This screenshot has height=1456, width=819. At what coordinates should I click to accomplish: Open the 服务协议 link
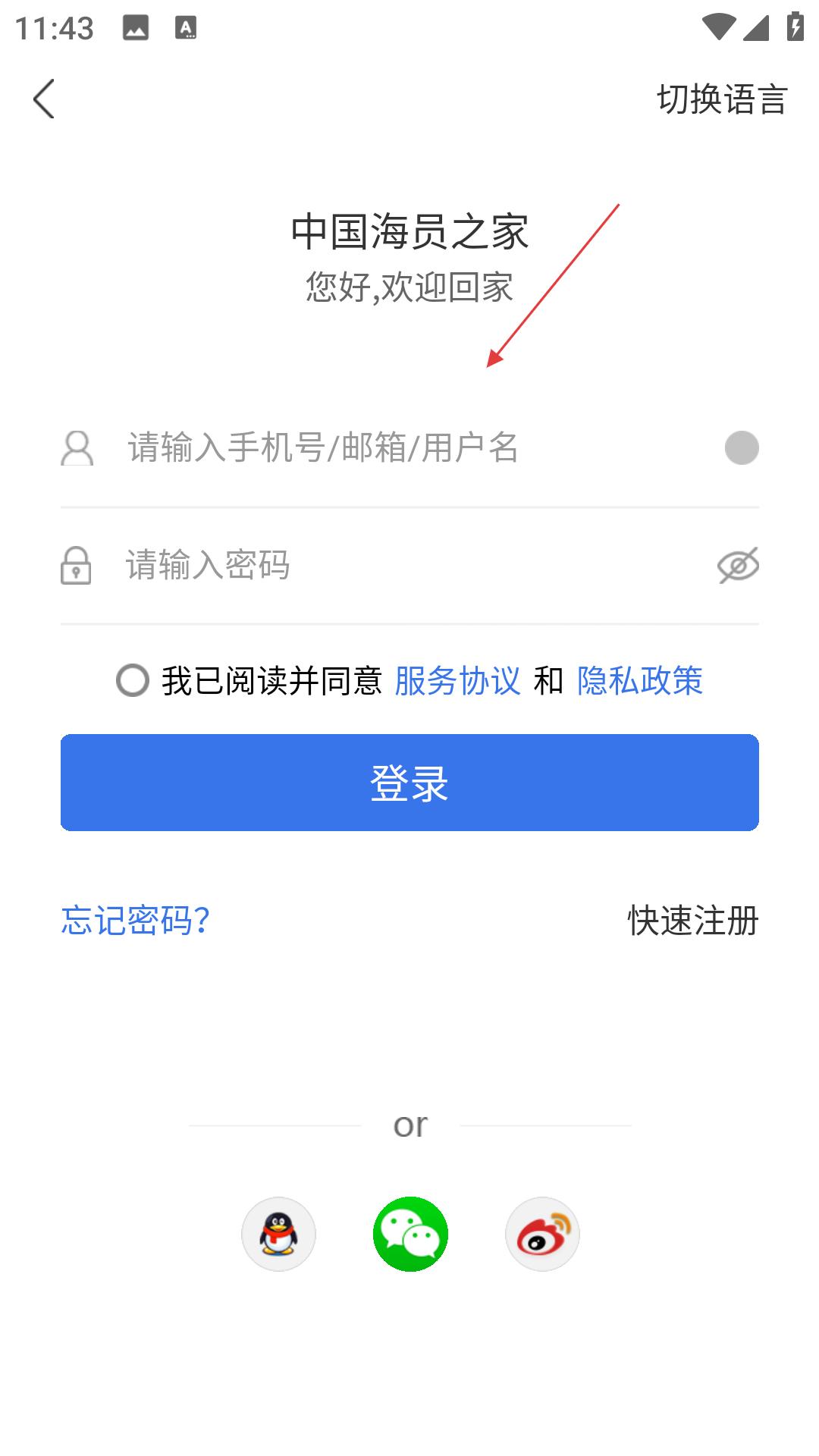coord(457,680)
